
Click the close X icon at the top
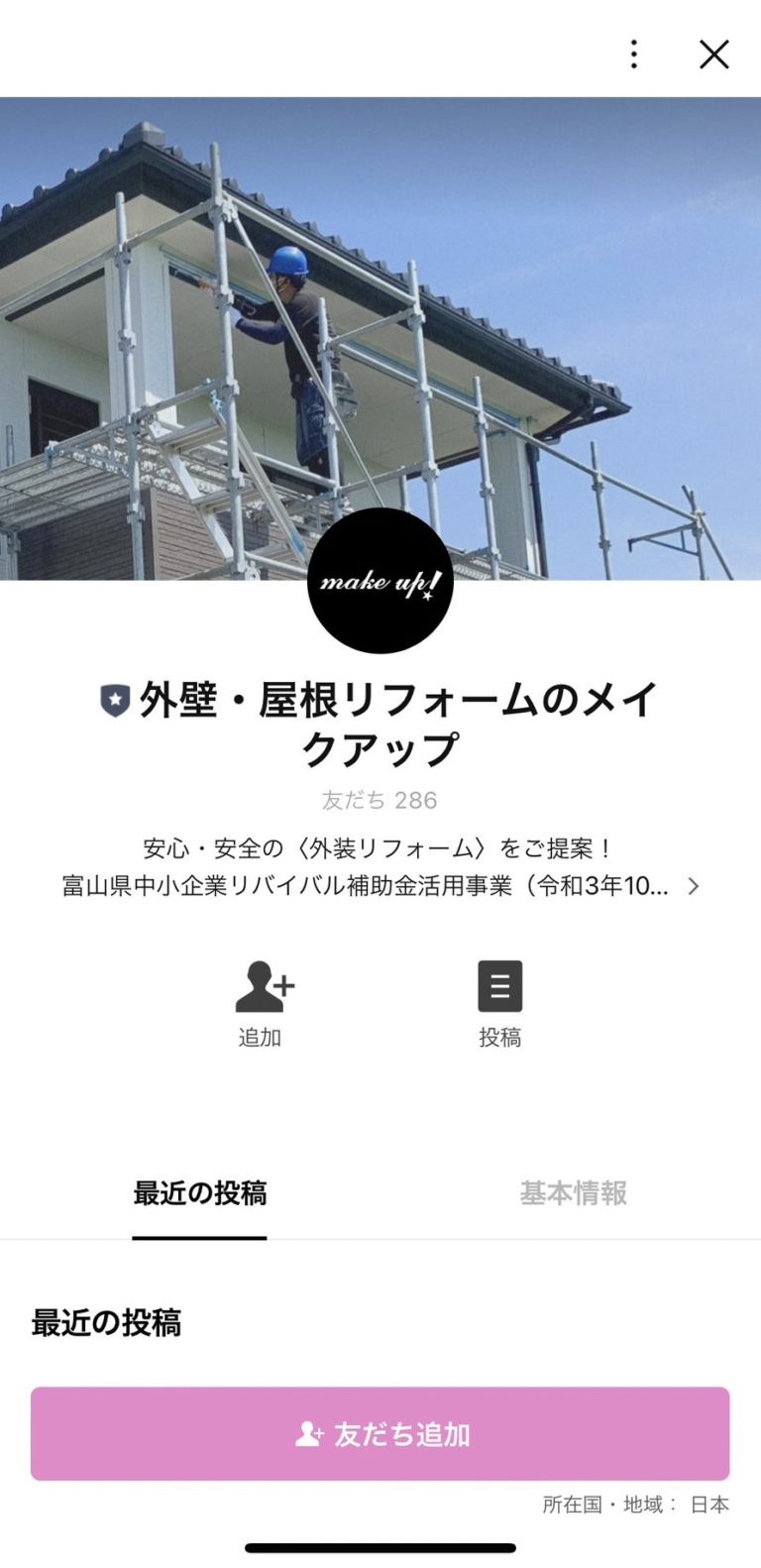[x=713, y=55]
